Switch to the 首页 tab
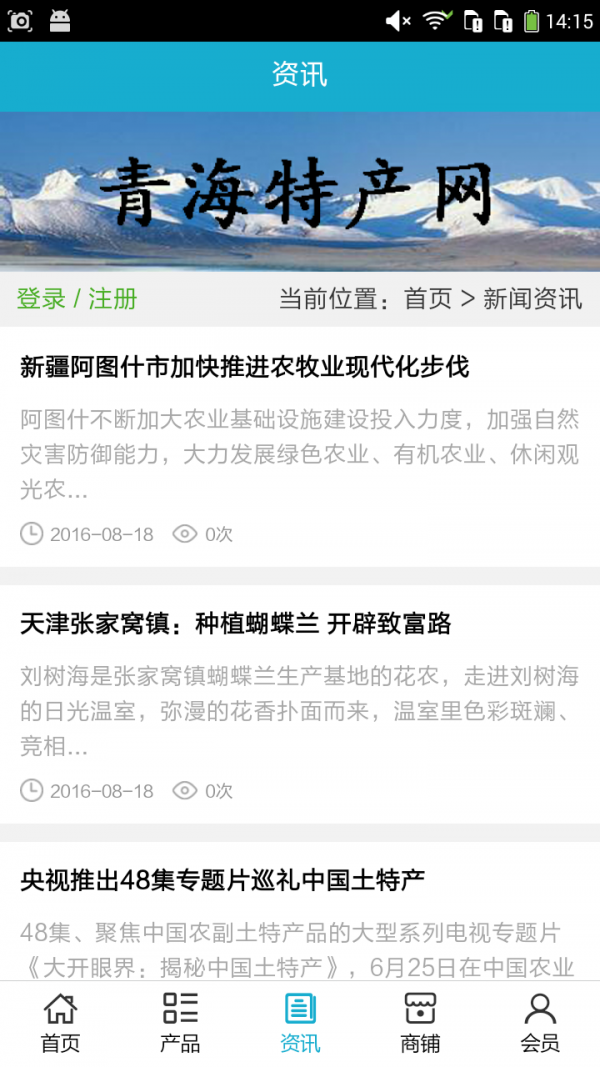The width and height of the screenshot is (600, 1067). click(60, 1023)
